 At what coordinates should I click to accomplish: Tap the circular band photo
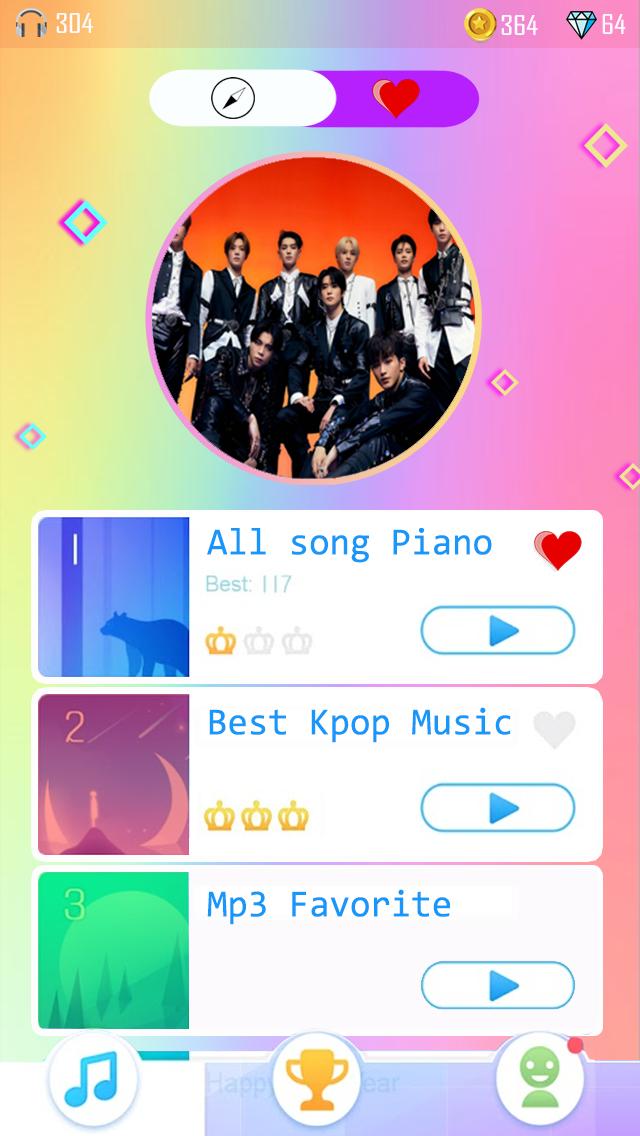(x=314, y=317)
